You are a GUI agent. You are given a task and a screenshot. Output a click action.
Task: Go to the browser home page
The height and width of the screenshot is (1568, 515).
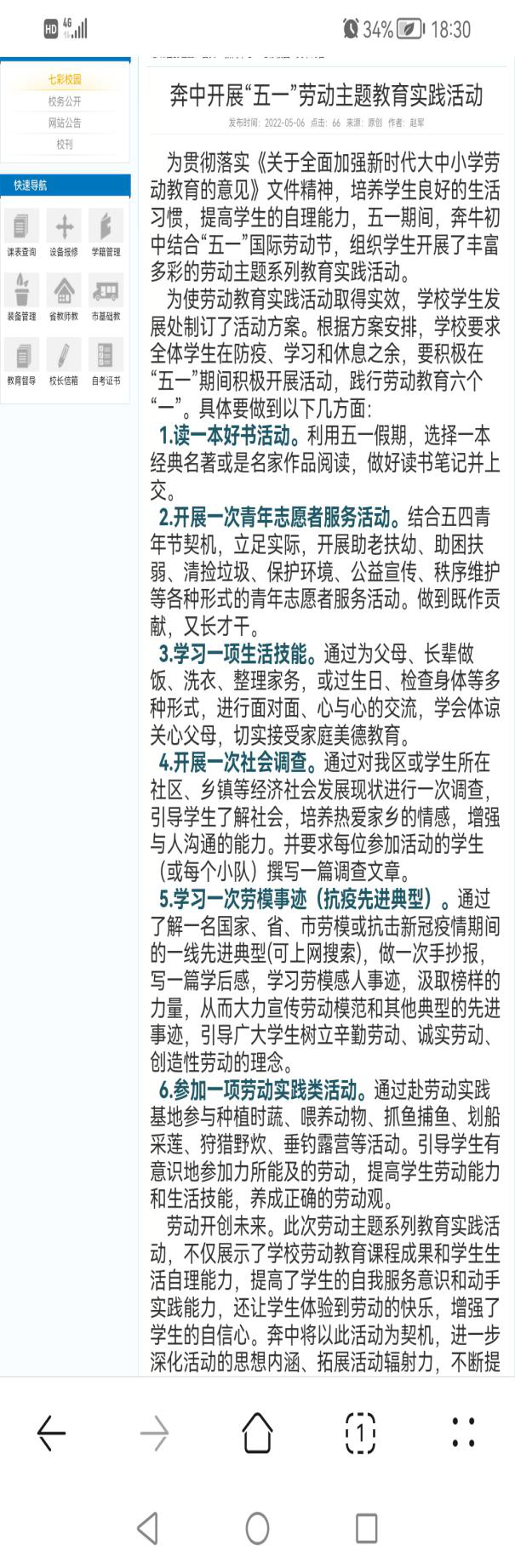click(257, 1434)
